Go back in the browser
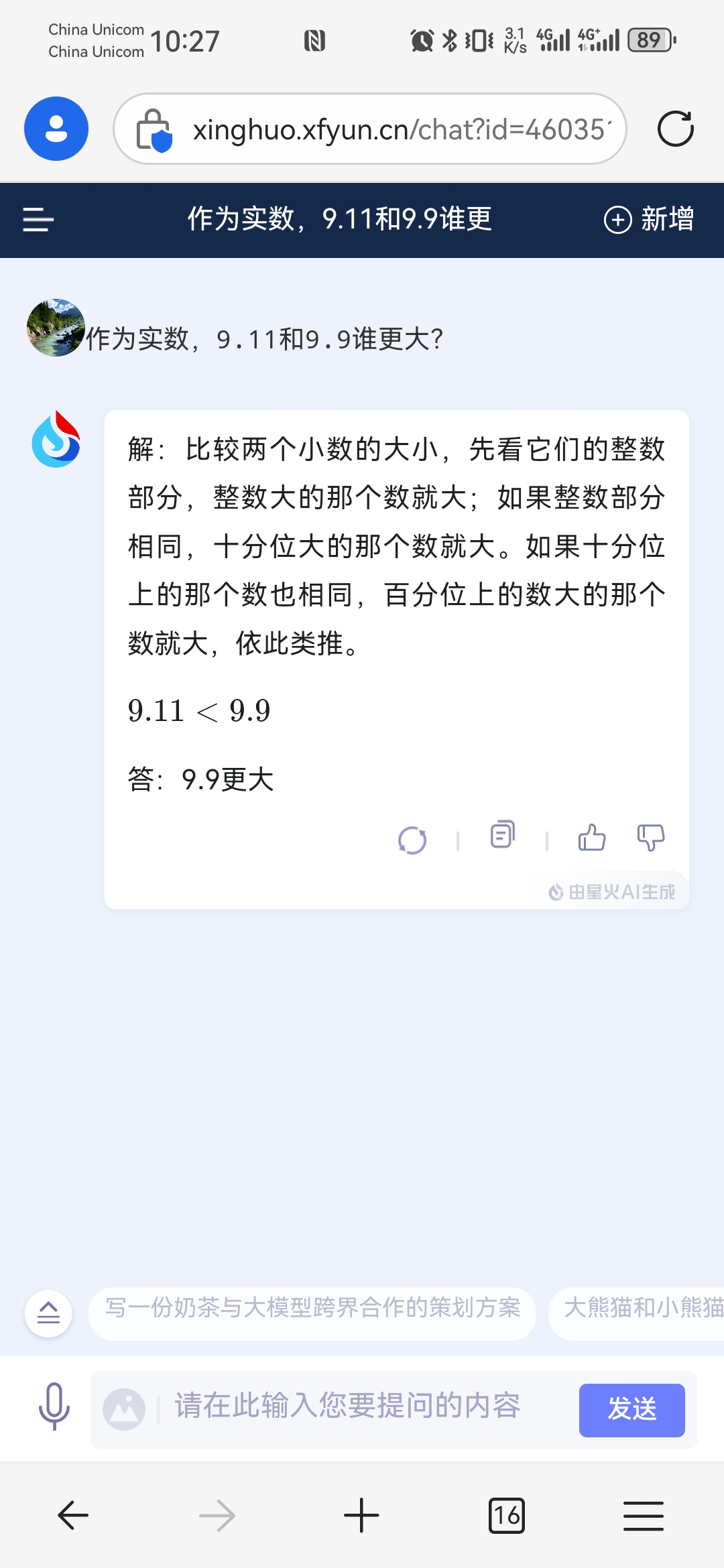 tap(72, 1516)
